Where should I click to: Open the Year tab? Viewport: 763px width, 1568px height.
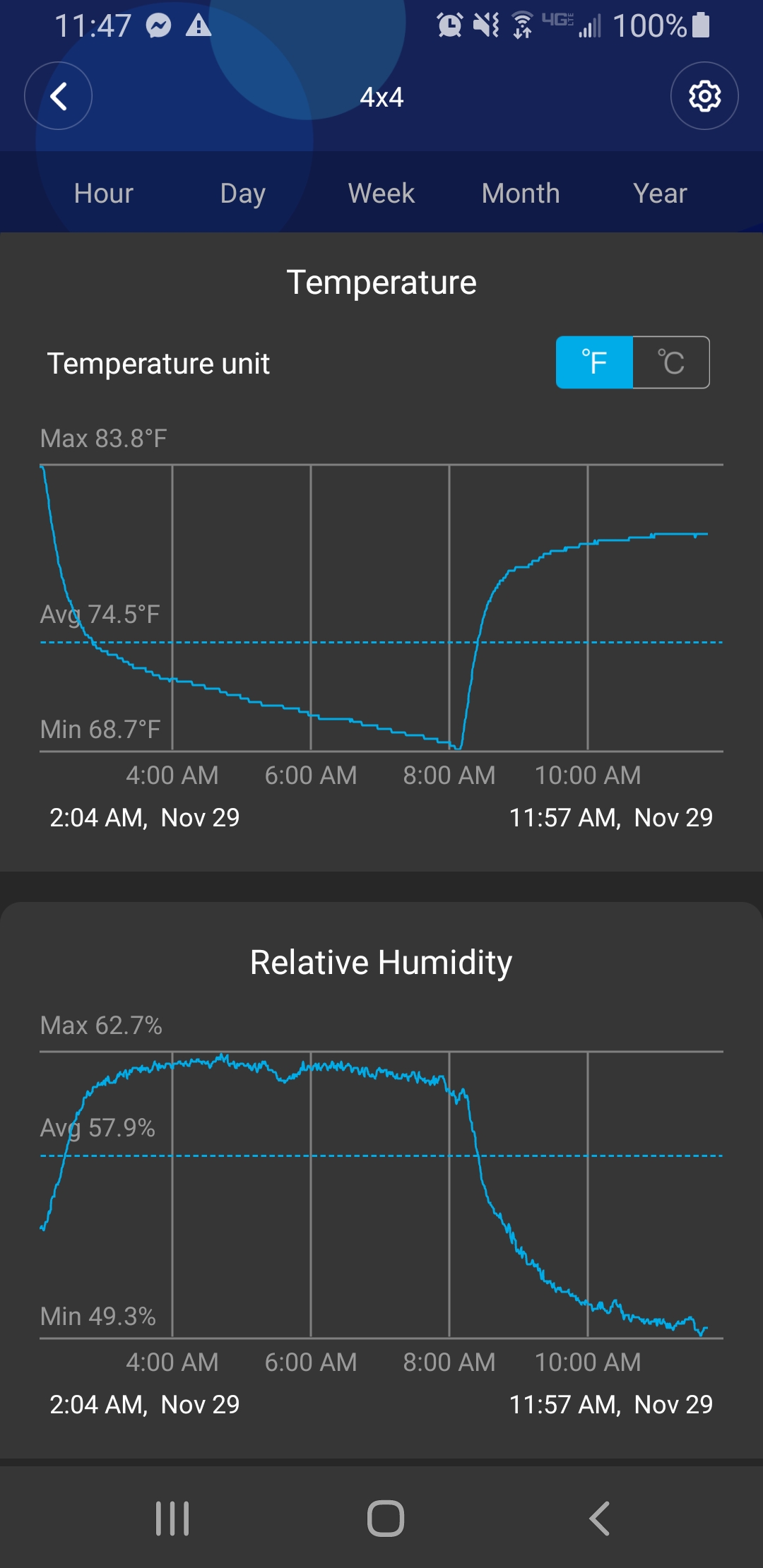point(660,194)
